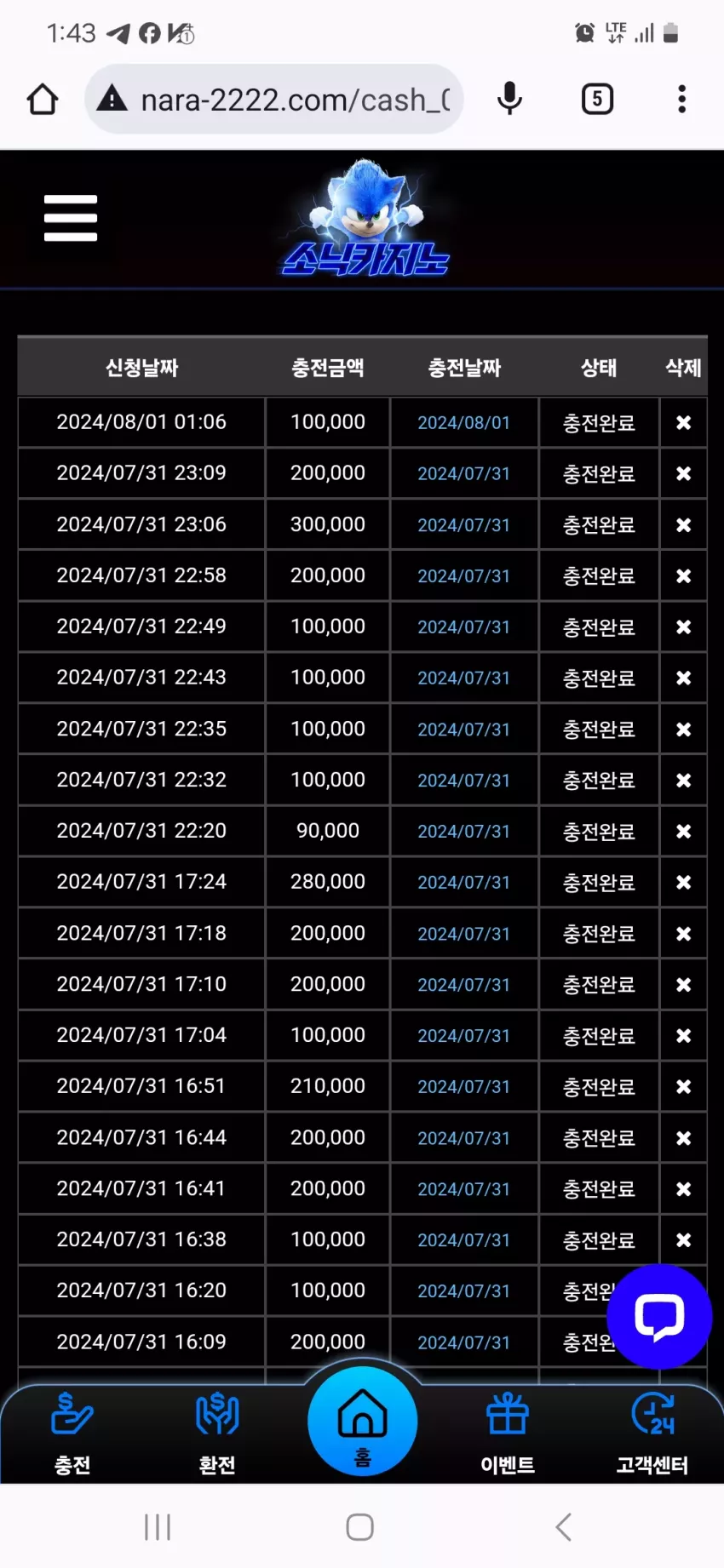724x1568 pixels.
Task: Open the live chat bubble
Action: 659,1317
